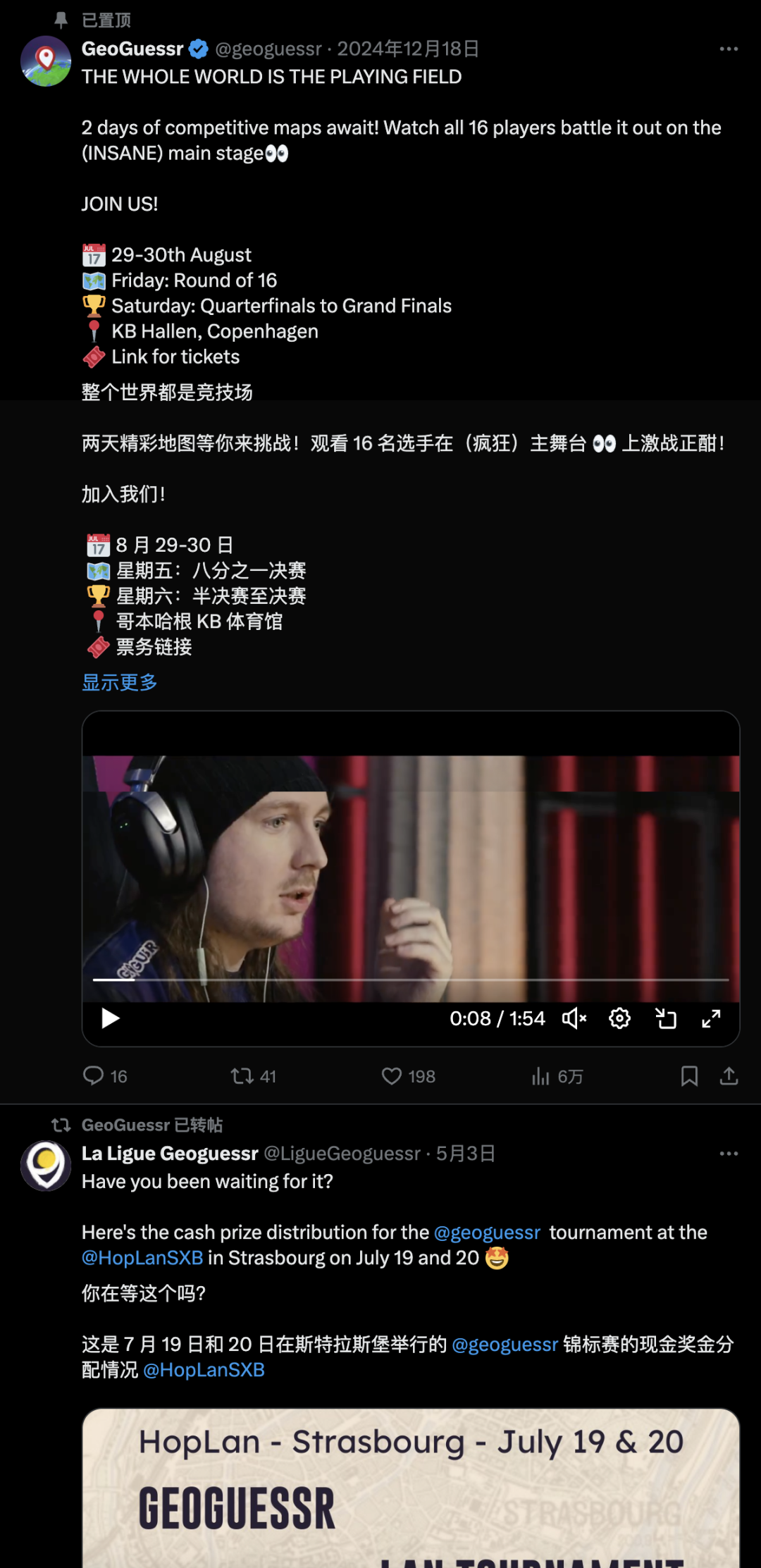Open the @geoguessr mention in English text

(487, 1233)
